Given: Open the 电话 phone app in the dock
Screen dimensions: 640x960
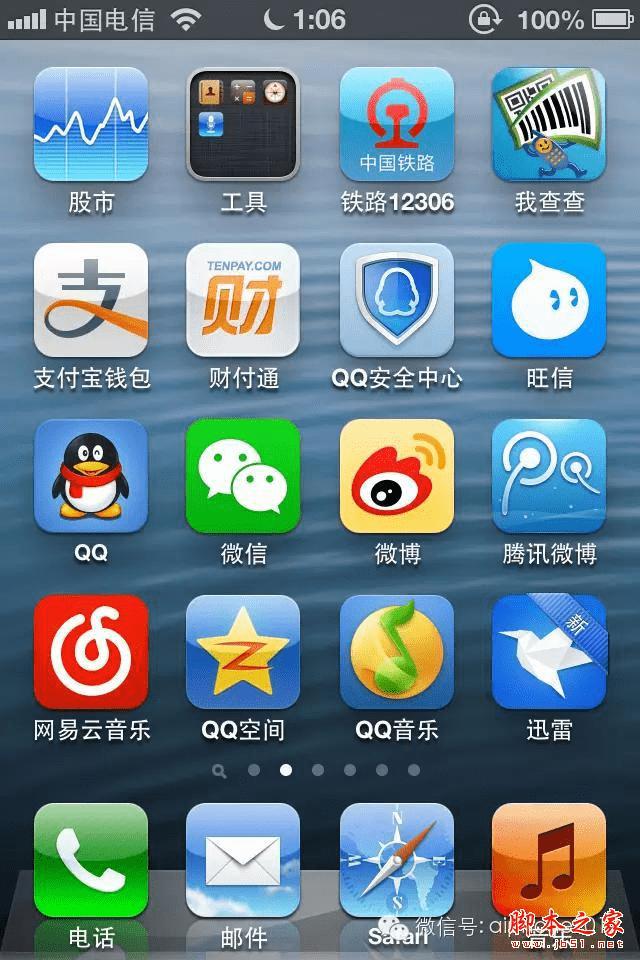Looking at the screenshot, I should [91, 860].
